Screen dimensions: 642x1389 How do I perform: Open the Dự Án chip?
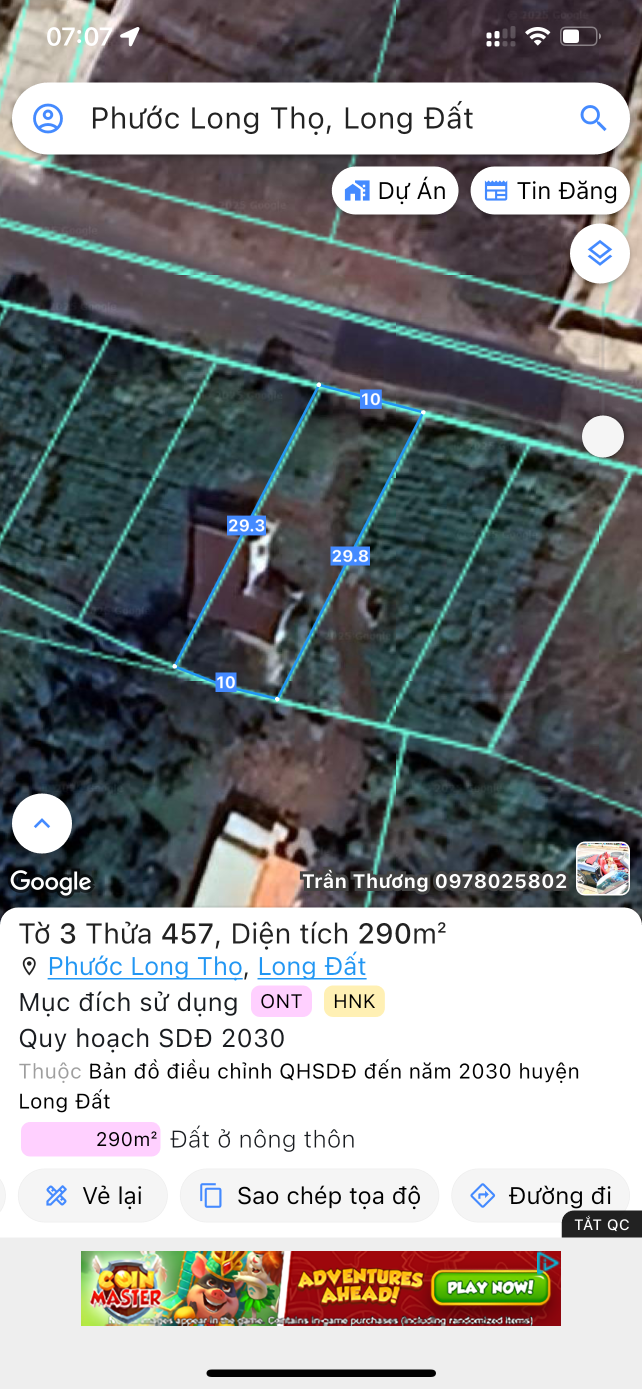tap(395, 191)
